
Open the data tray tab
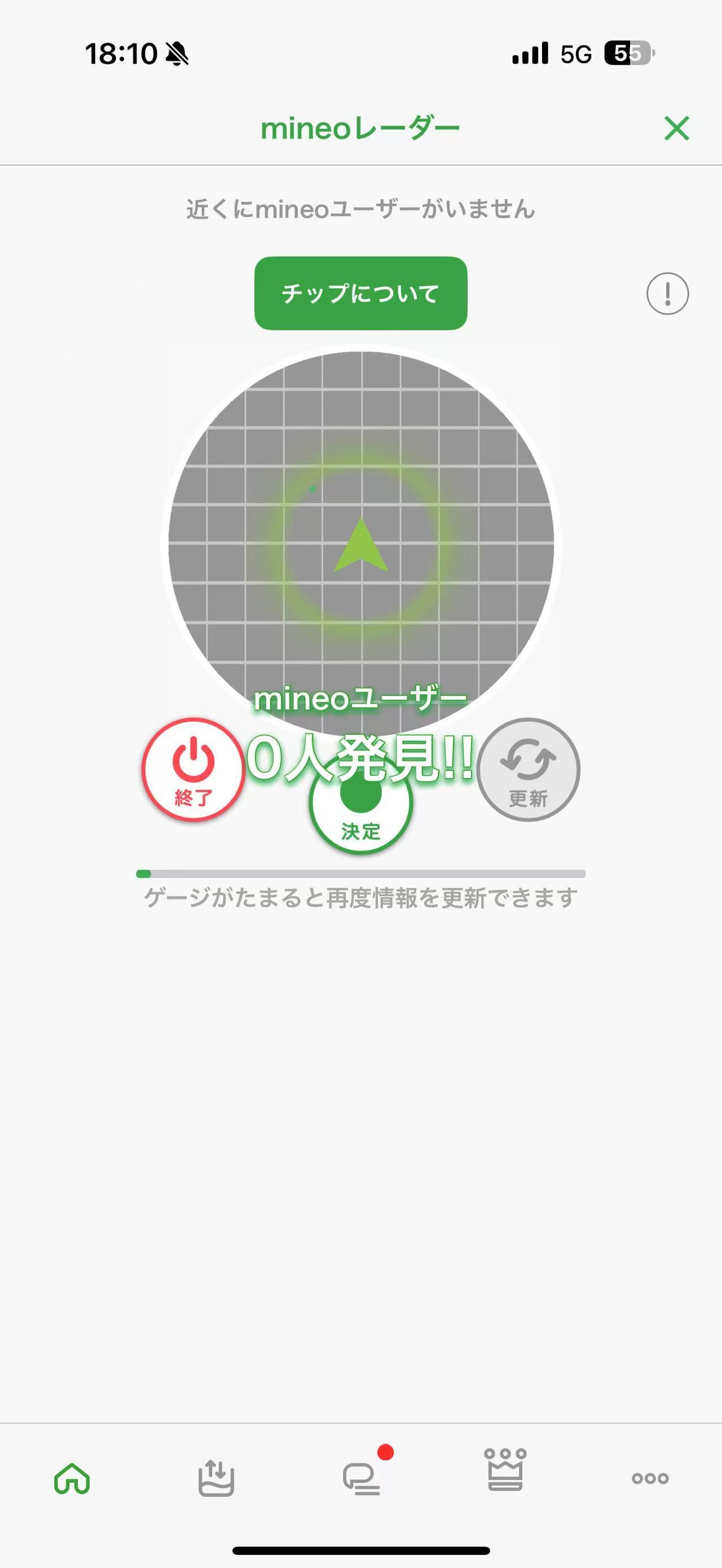216,1478
